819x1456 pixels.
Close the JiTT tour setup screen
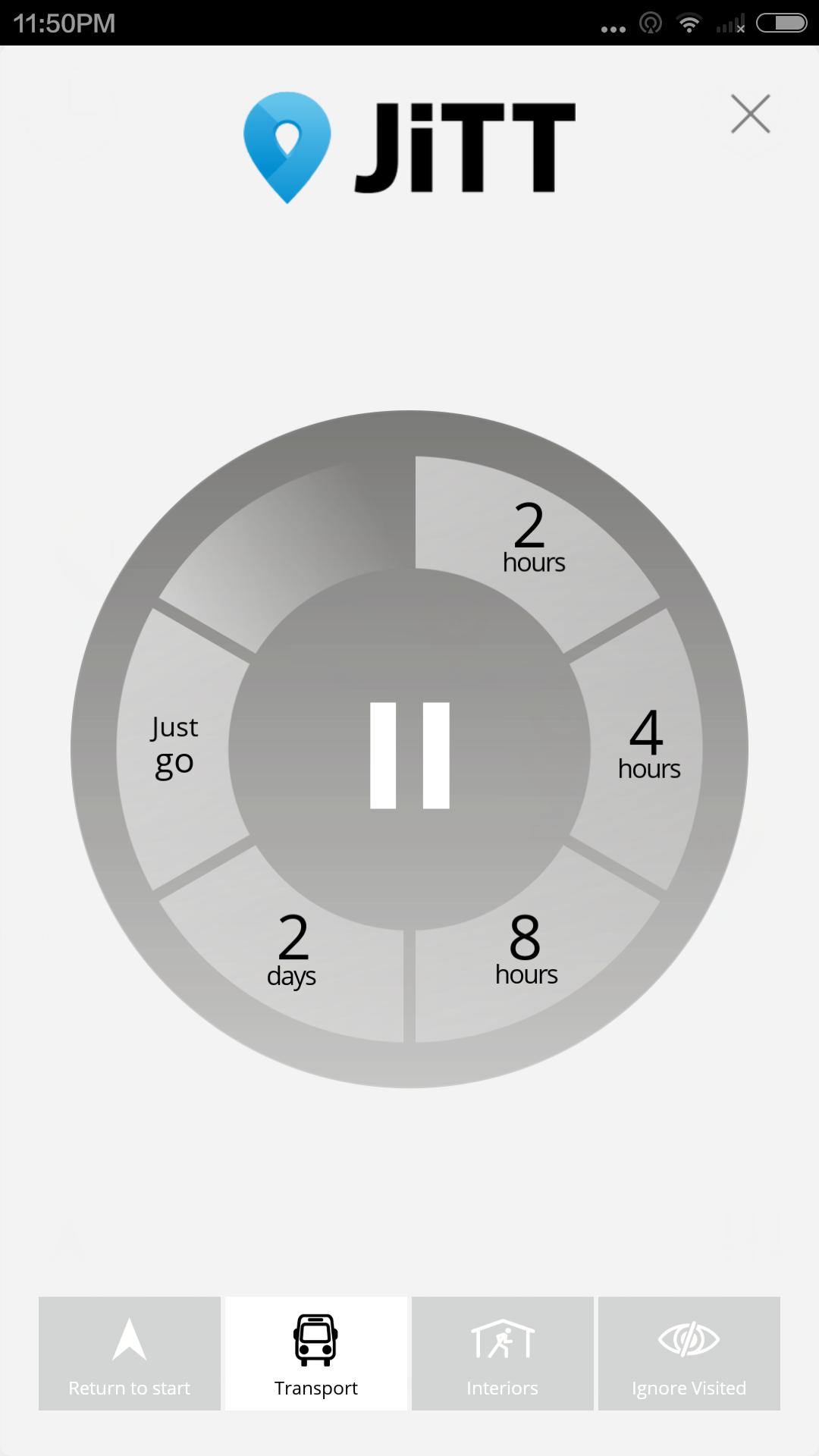(750, 114)
